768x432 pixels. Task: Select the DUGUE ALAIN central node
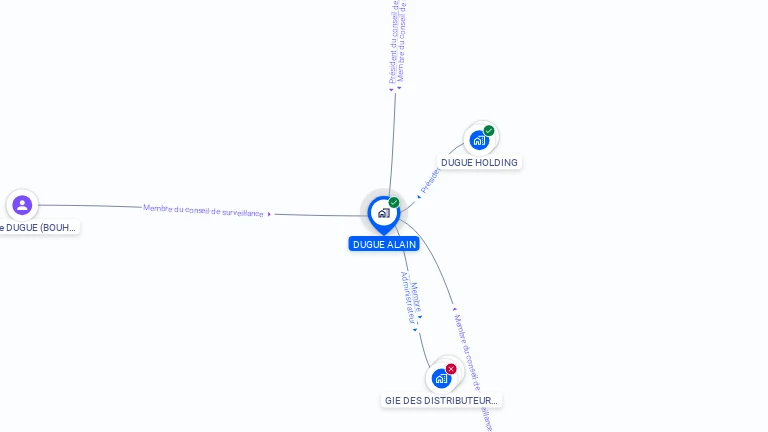click(x=383, y=213)
